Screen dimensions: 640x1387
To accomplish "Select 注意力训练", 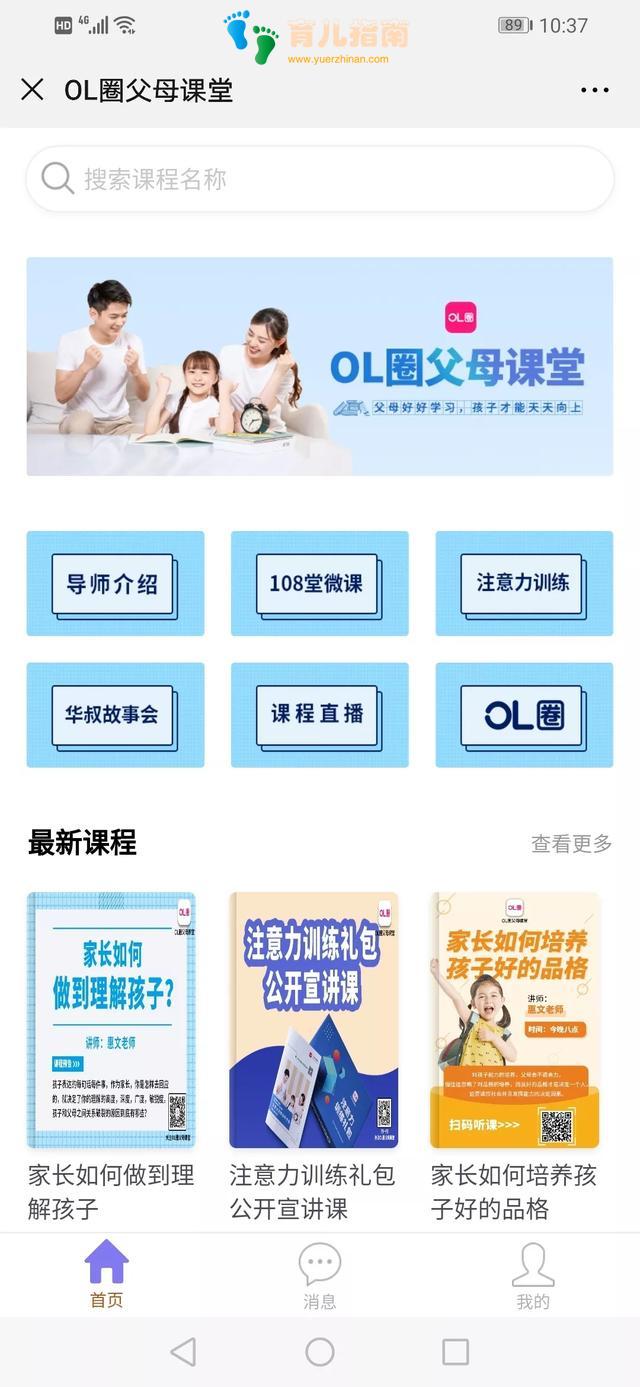I will click(524, 584).
